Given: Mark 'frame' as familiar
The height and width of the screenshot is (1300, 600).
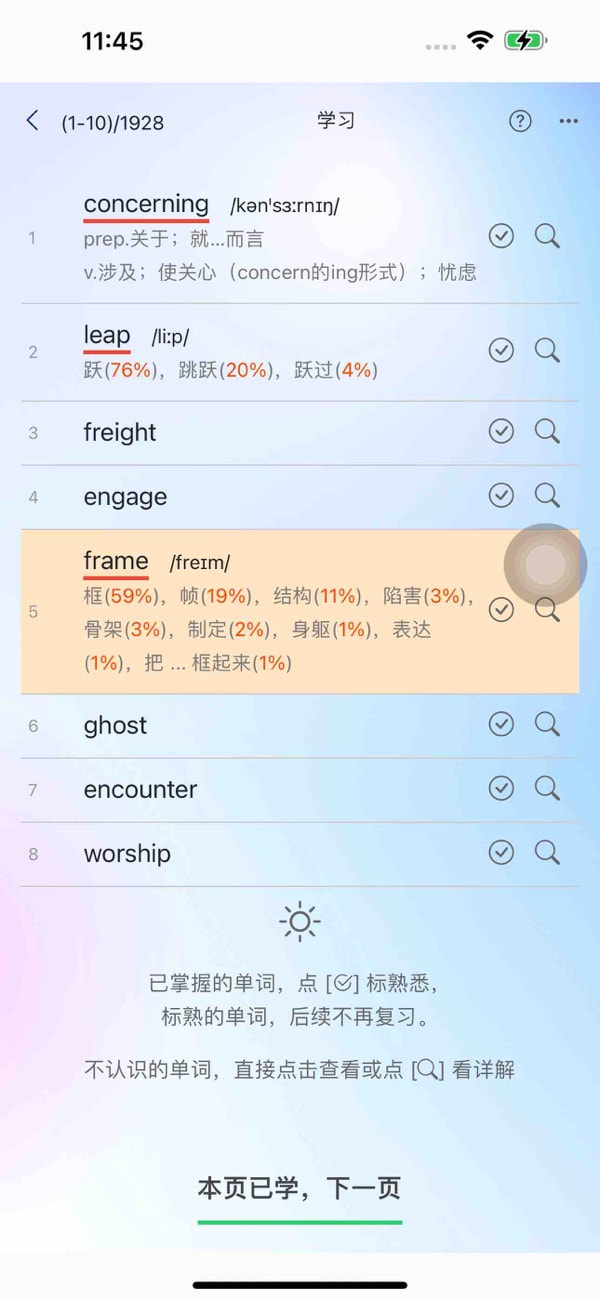Looking at the screenshot, I should 501,609.
